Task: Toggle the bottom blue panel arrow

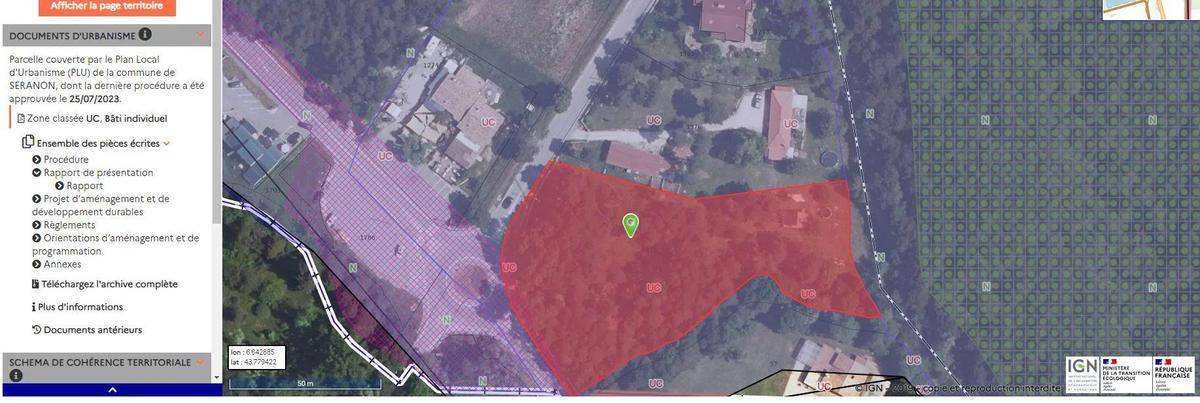Action: tap(111, 390)
